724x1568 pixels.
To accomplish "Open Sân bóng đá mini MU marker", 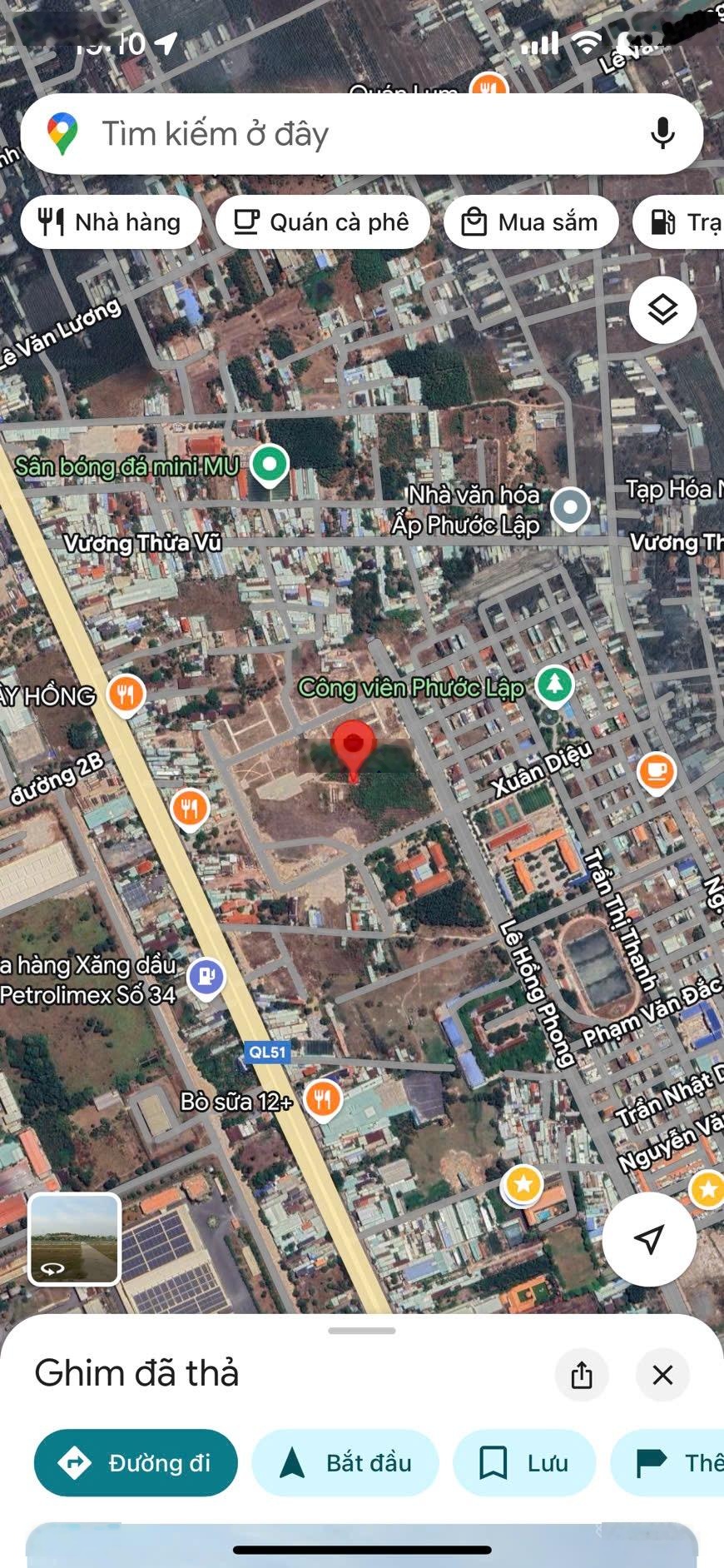I will point(269,465).
